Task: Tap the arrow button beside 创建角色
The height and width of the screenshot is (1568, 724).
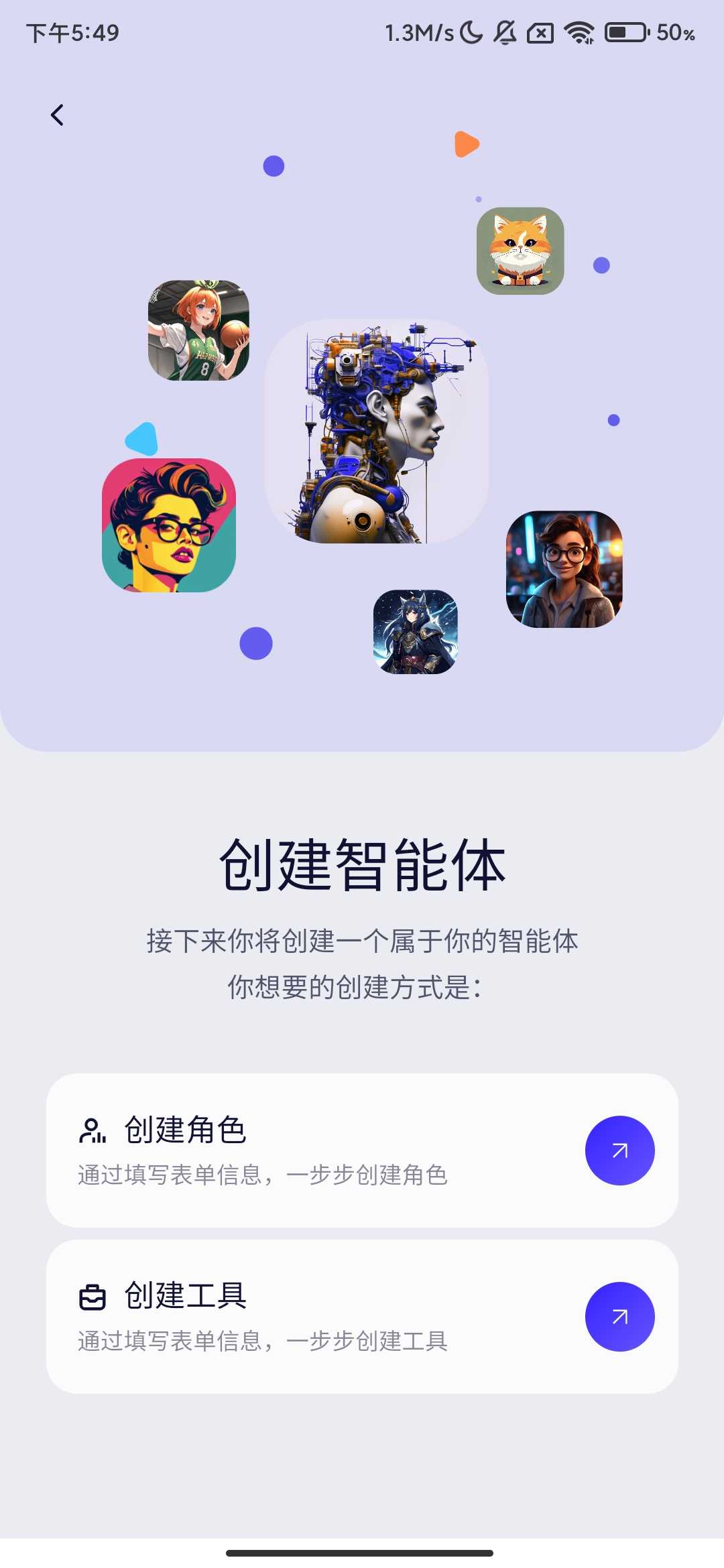Action: pyautogui.click(x=619, y=1150)
